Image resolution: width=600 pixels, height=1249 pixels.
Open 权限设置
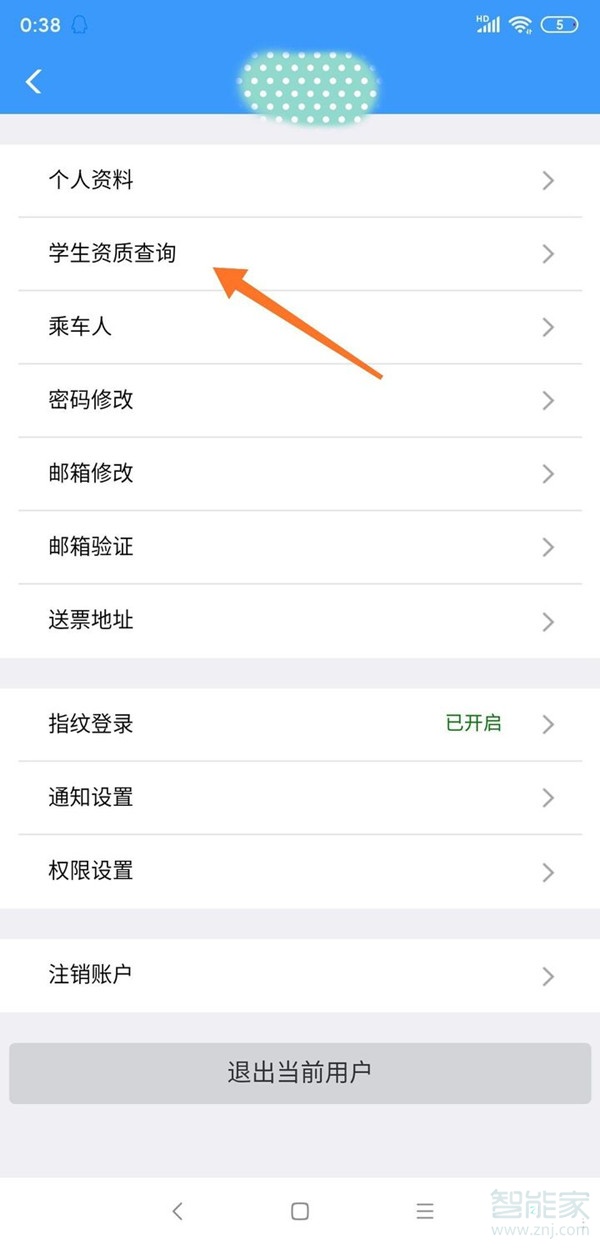pyautogui.click(x=300, y=871)
